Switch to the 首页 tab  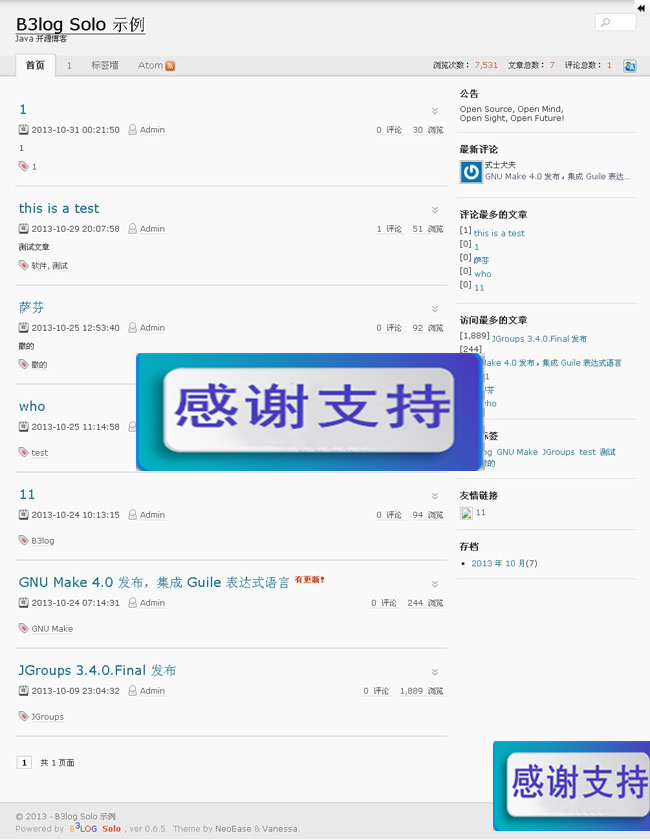[x=35, y=65]
